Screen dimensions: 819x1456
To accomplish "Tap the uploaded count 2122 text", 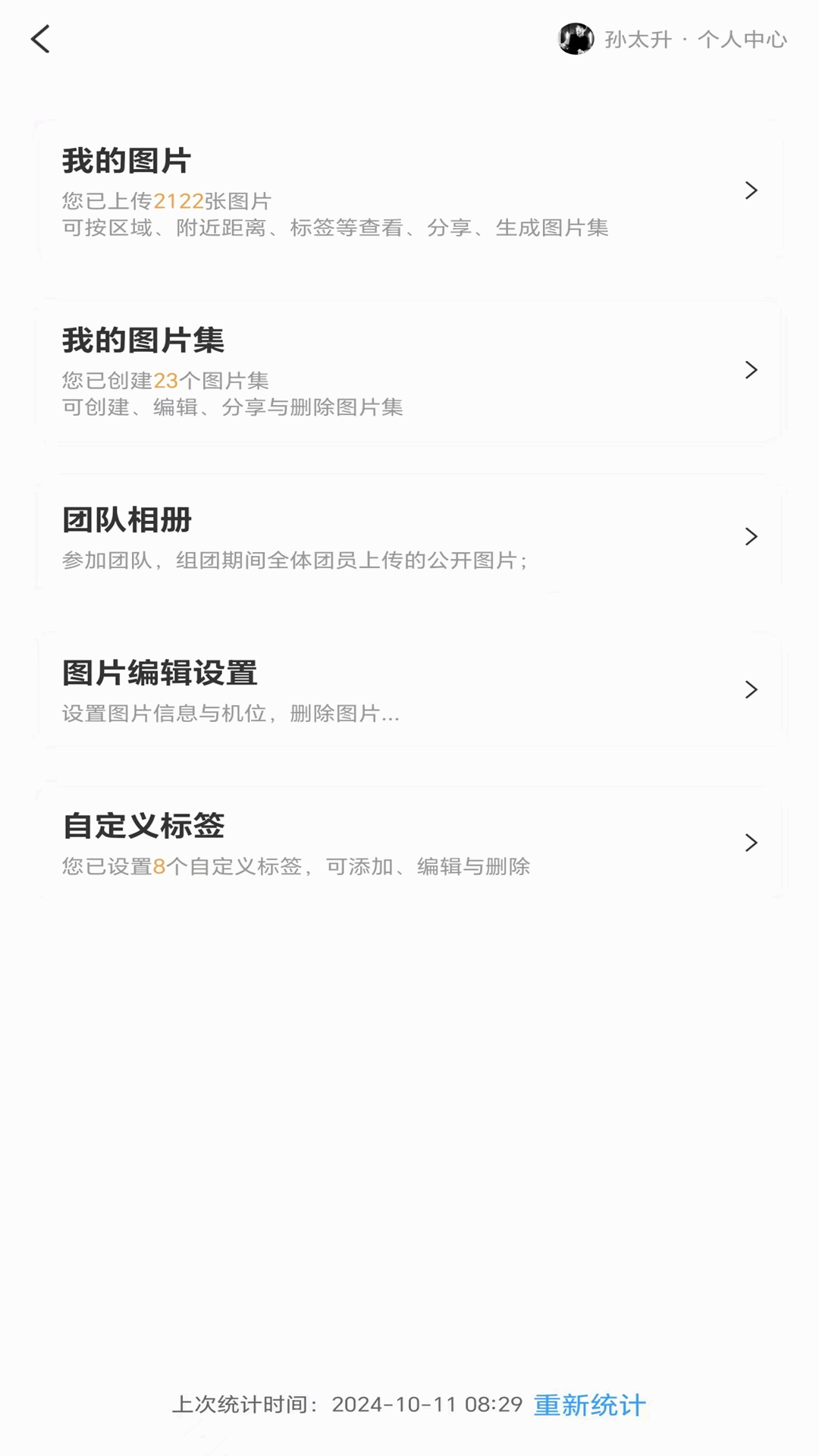I will pos(180,200).
